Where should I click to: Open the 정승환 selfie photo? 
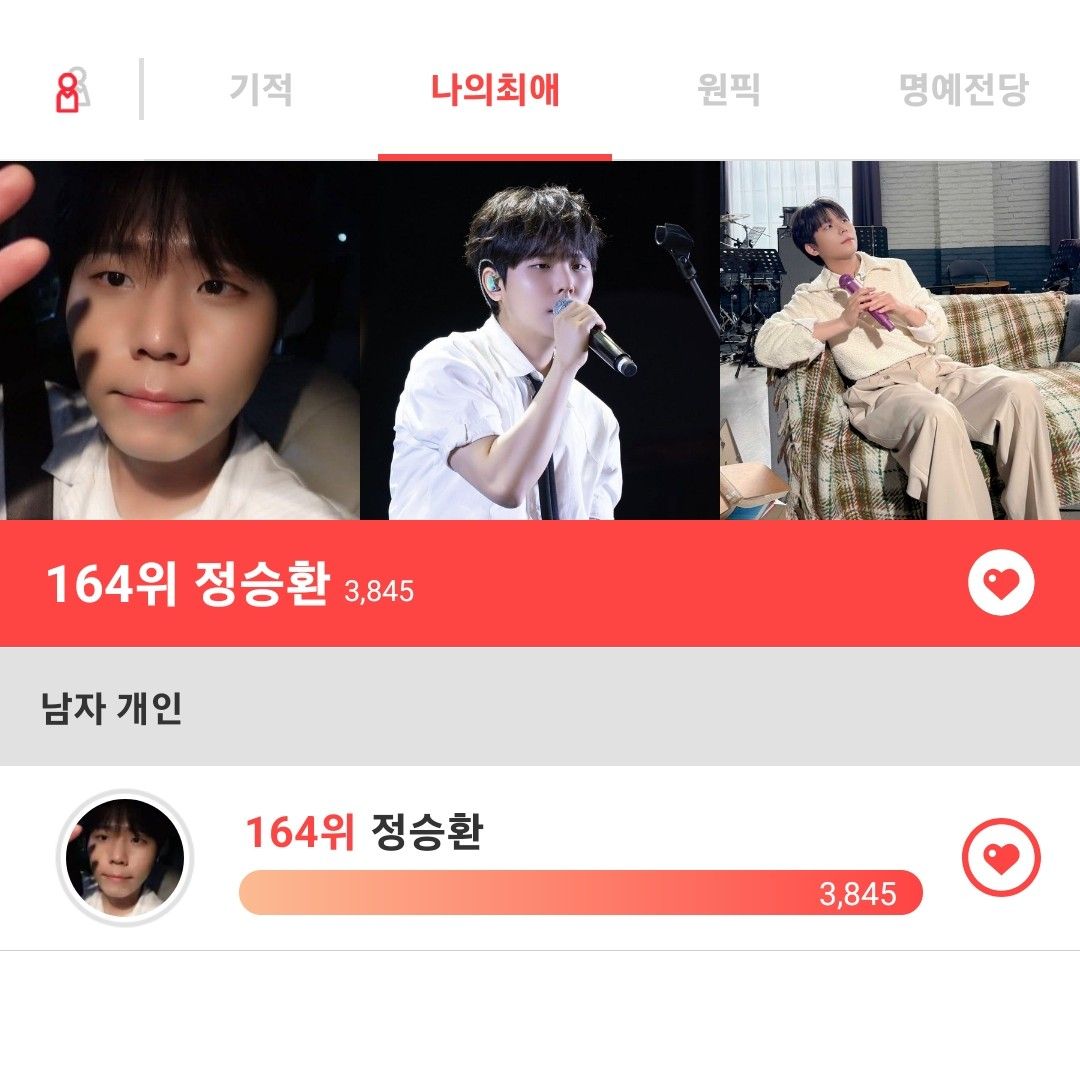tap(180, 340)
